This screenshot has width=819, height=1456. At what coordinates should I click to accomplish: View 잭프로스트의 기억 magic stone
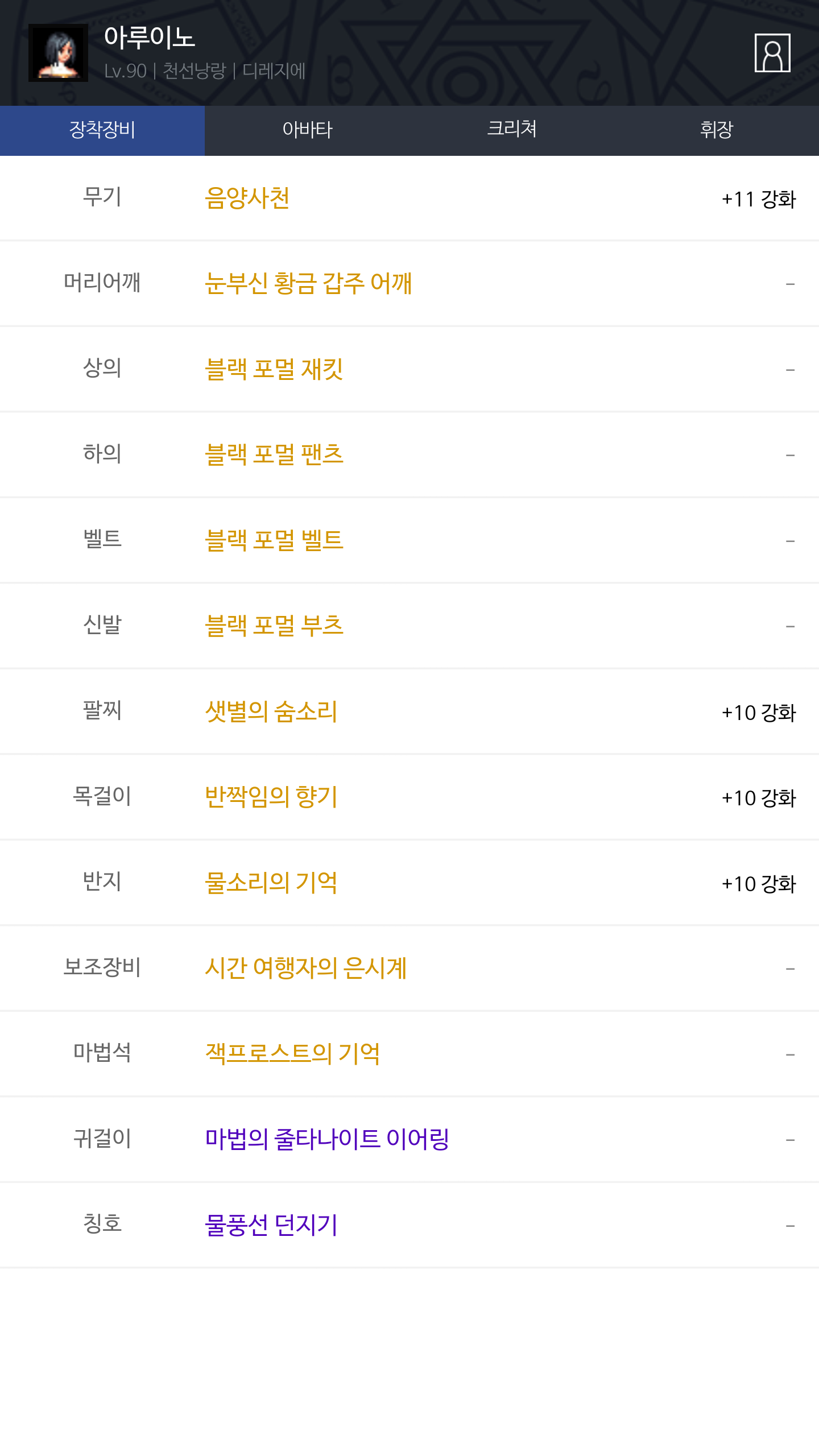[x=292, y=1053]
